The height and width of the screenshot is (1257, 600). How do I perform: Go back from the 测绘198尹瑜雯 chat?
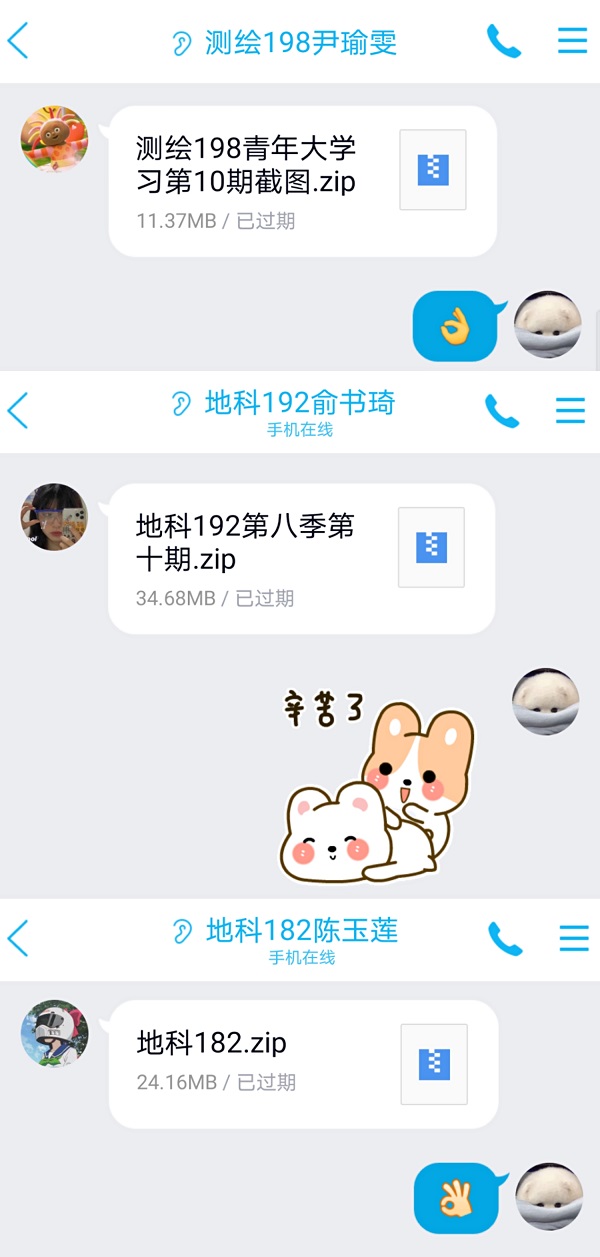18,41
